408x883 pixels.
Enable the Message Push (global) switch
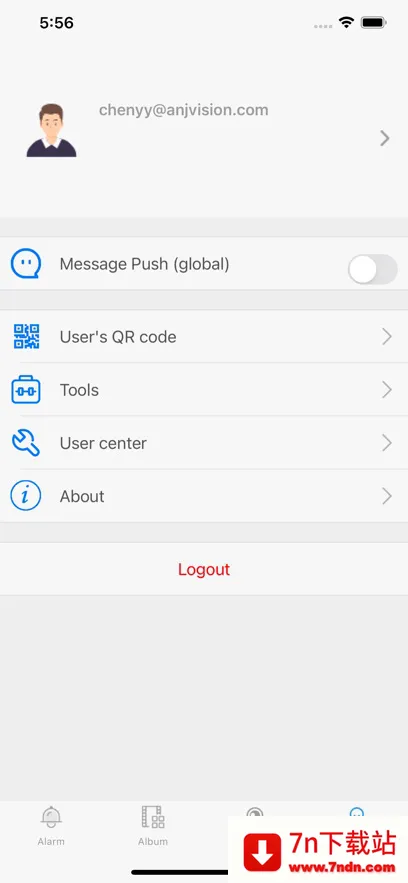(x=373, y=269)
